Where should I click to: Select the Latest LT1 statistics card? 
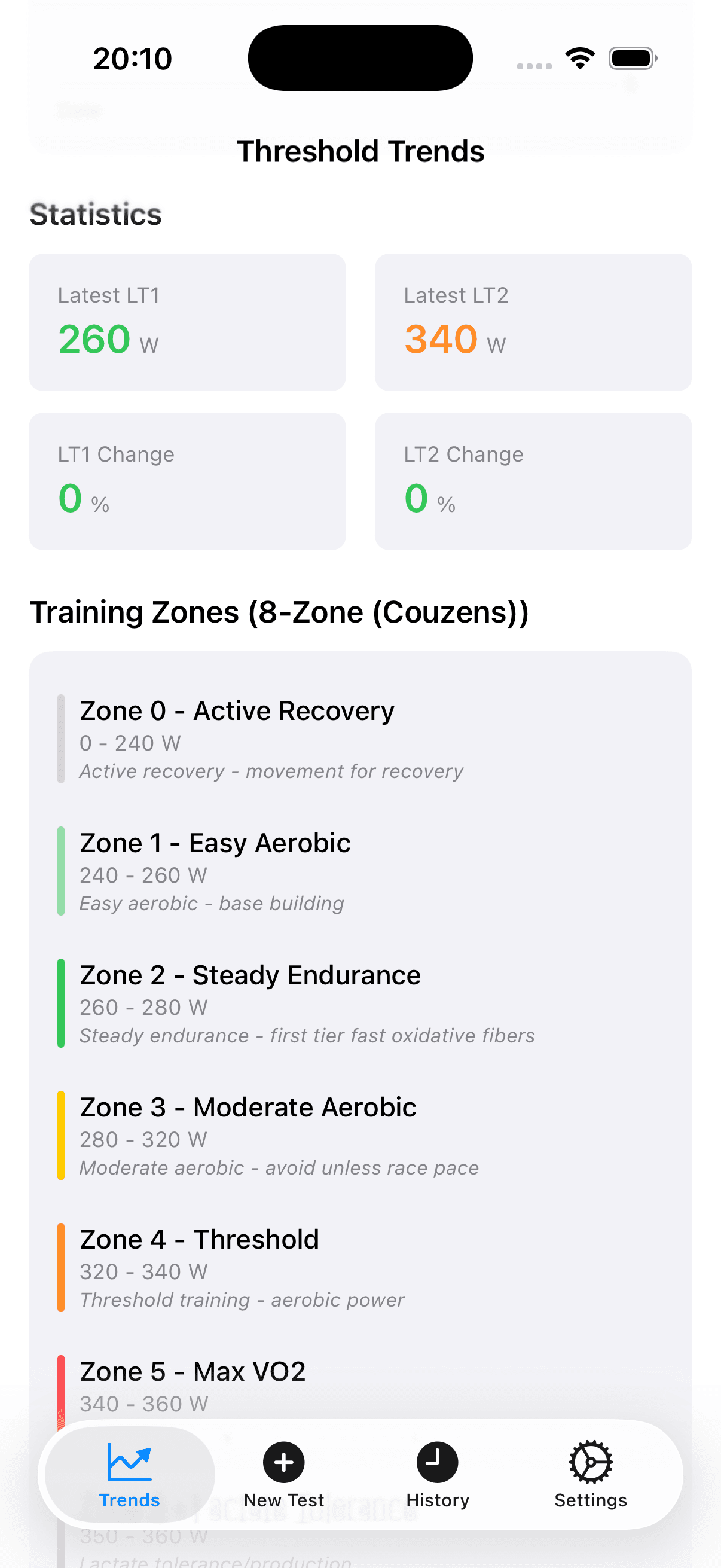(187, 321)
